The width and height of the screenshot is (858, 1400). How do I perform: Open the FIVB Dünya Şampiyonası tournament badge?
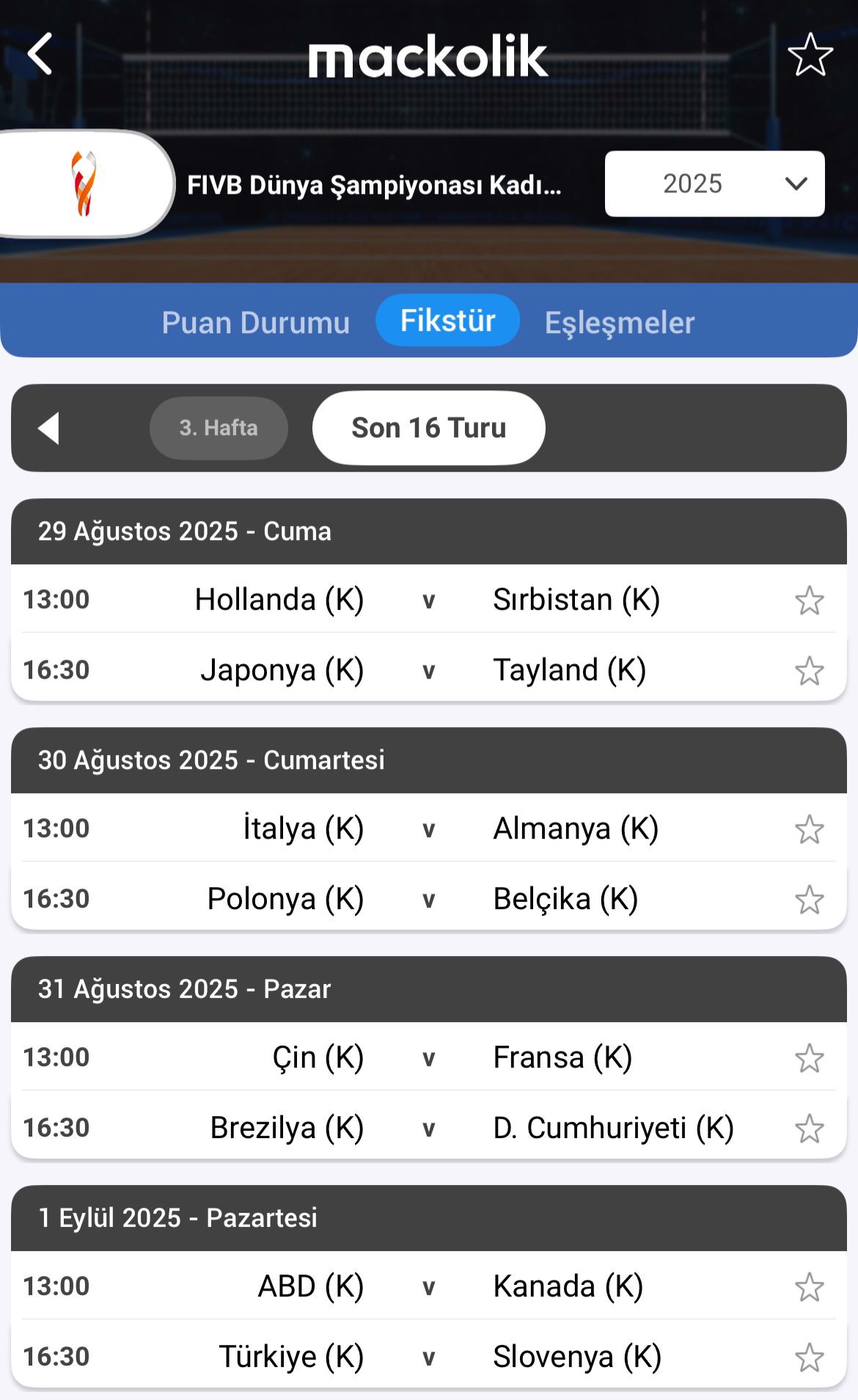[x=85, y=183]
